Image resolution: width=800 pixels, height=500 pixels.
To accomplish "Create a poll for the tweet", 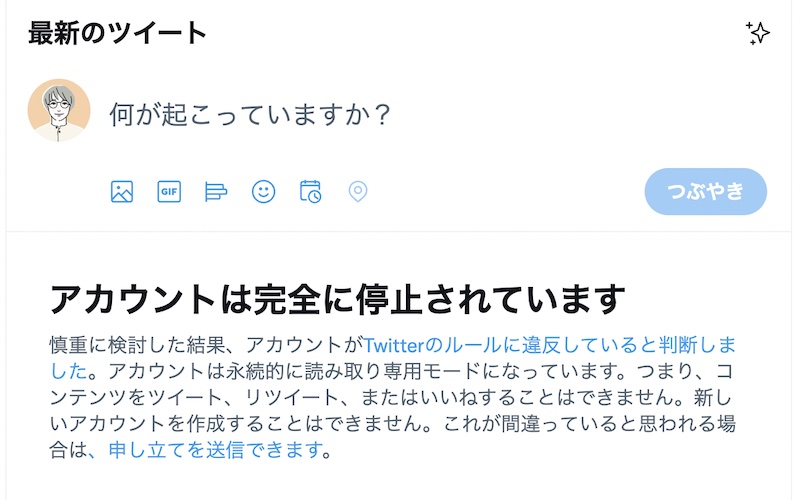I will 216,191.
